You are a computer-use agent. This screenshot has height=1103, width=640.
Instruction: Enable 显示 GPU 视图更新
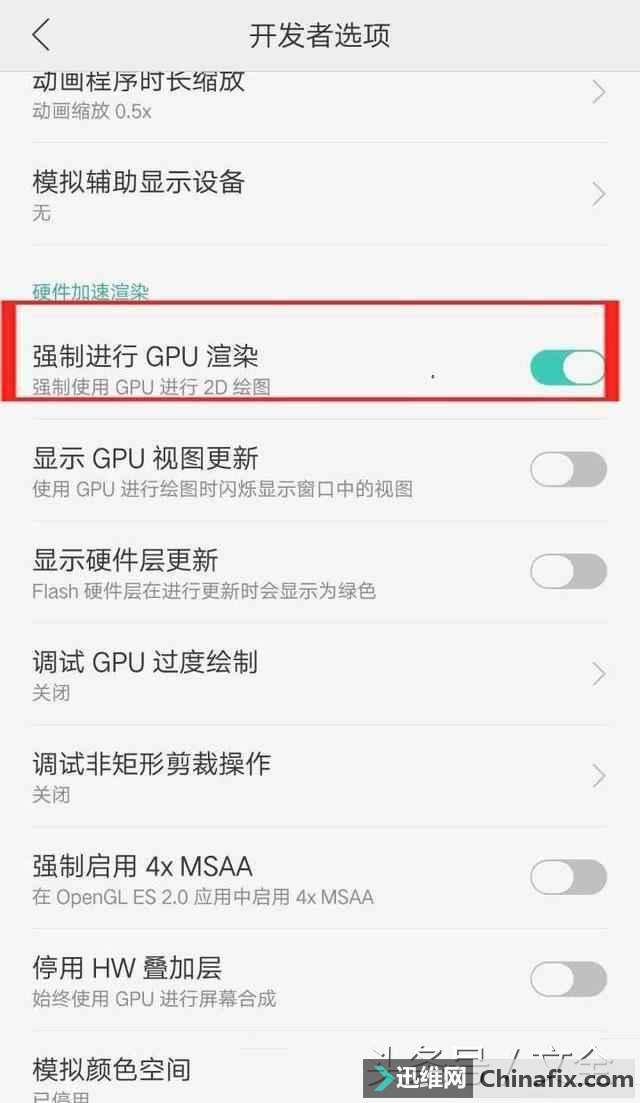[567, 469]
